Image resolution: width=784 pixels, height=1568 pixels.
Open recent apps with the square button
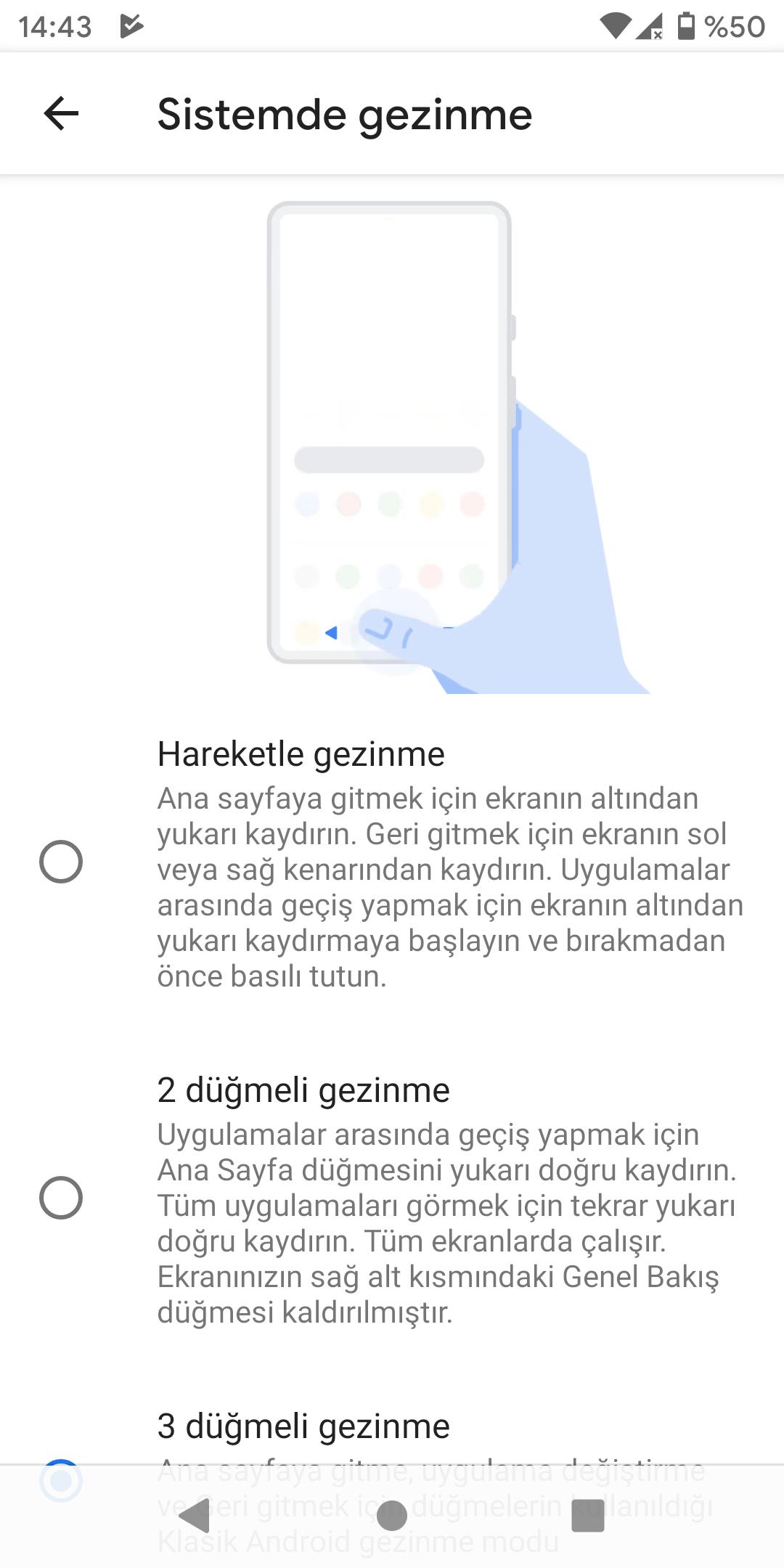pyautogui.click(x=588, y=1515)
